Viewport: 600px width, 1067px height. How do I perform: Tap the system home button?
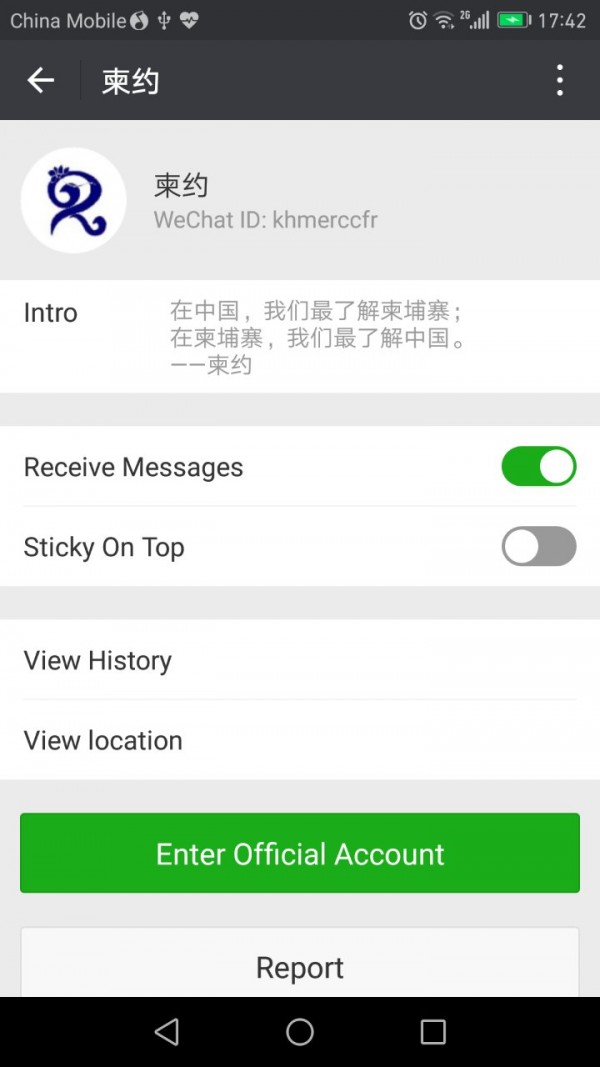[299, 1032]
